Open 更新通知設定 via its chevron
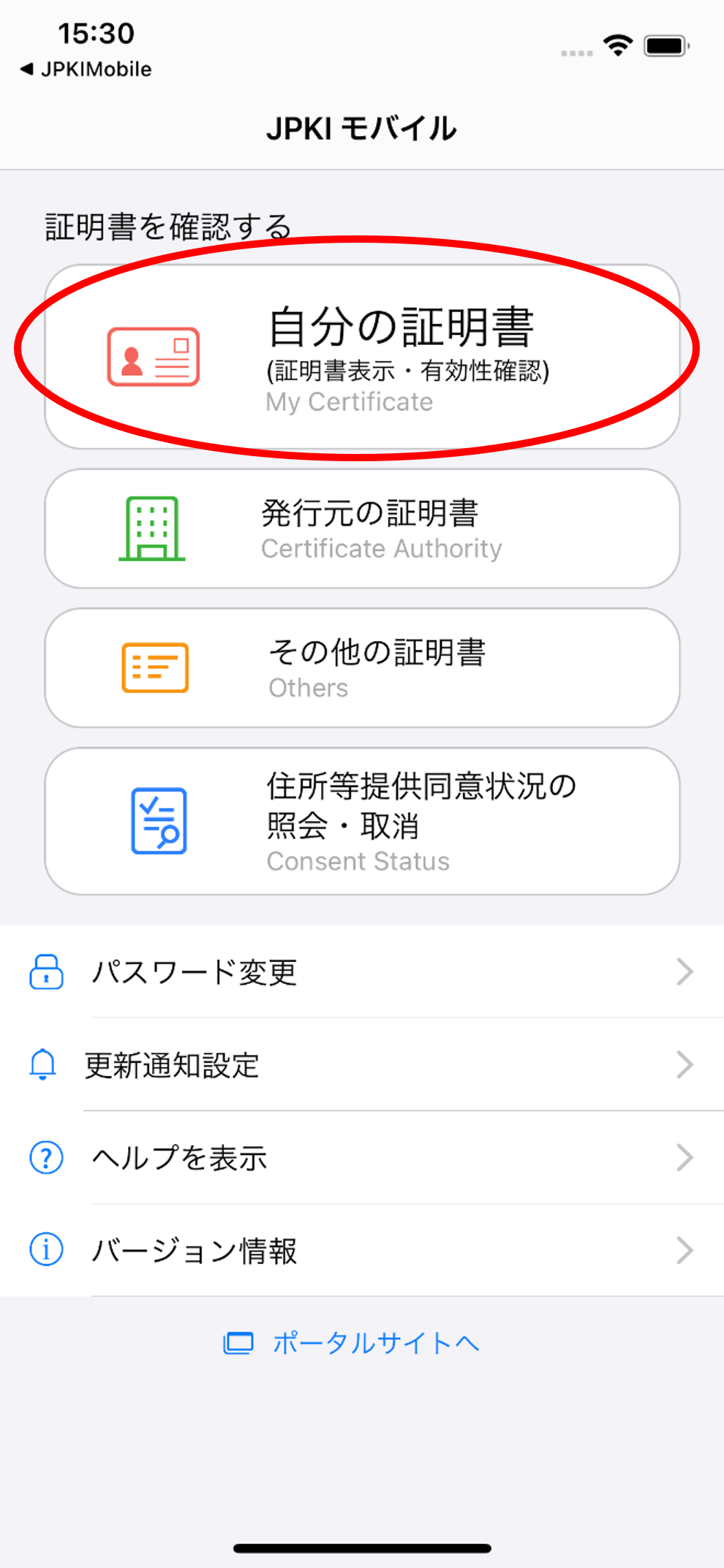This screenshot has width=724, height=1568. [686, 1065]
